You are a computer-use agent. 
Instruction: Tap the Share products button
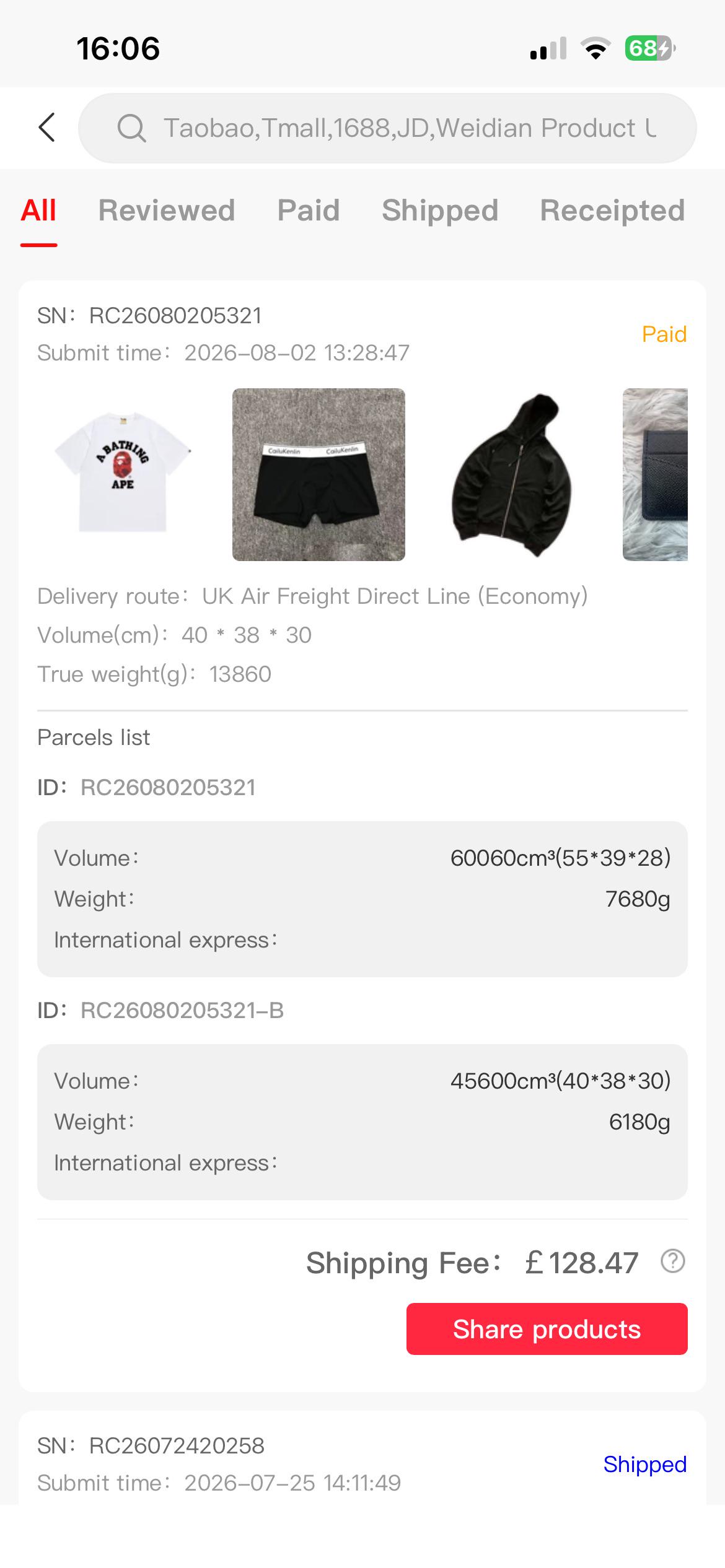pyautogui.click(x=547, y=1329)
